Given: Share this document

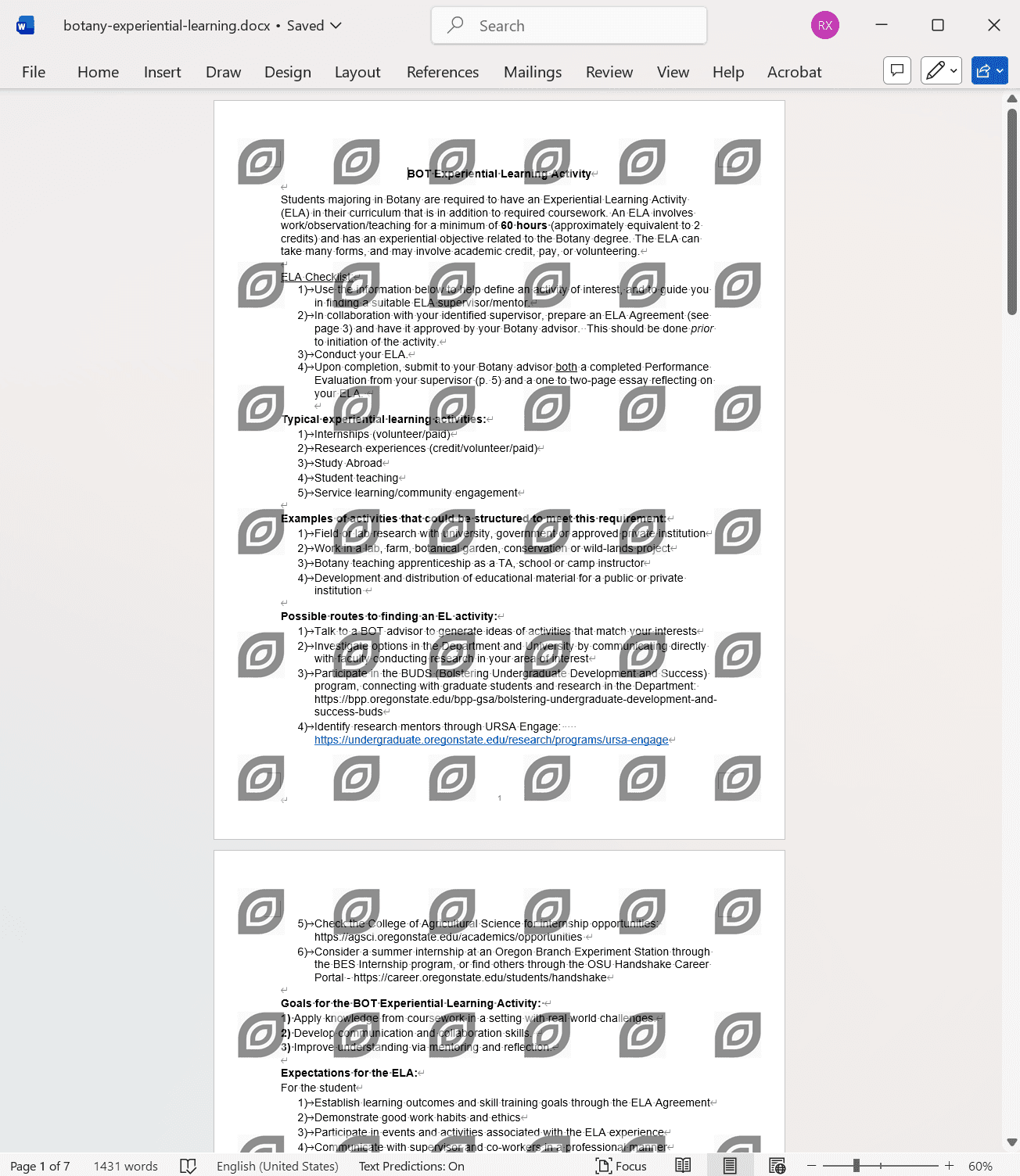Looking at the screenshot, I should (x=989, y=70).
